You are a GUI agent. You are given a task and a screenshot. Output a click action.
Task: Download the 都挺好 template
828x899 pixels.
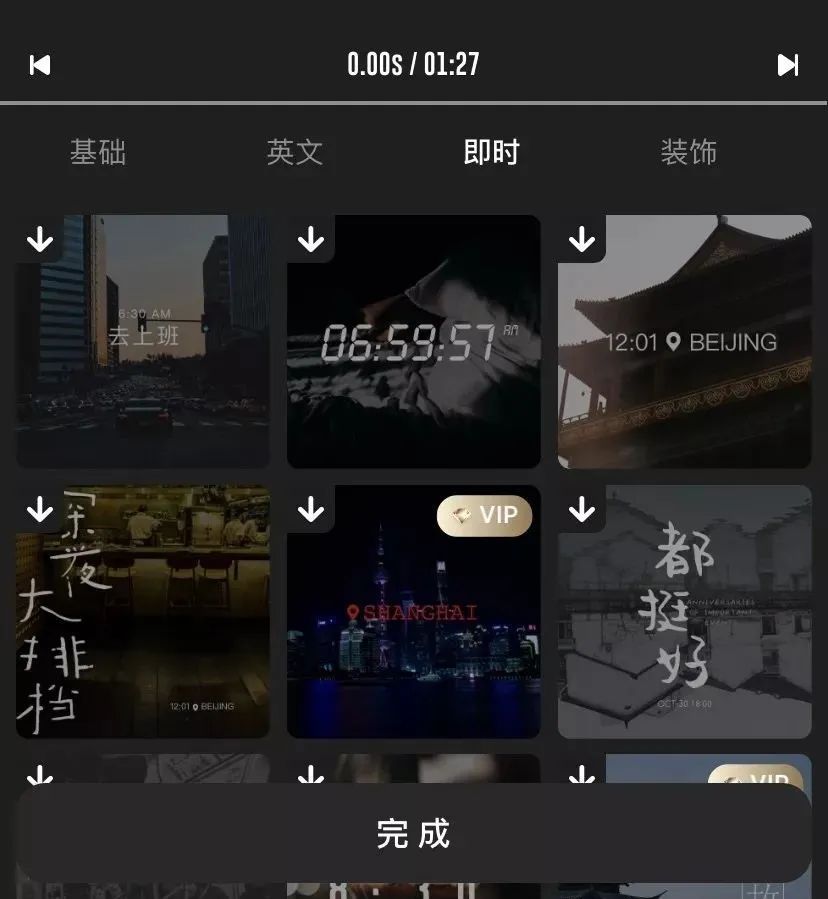tap(581, 510)
